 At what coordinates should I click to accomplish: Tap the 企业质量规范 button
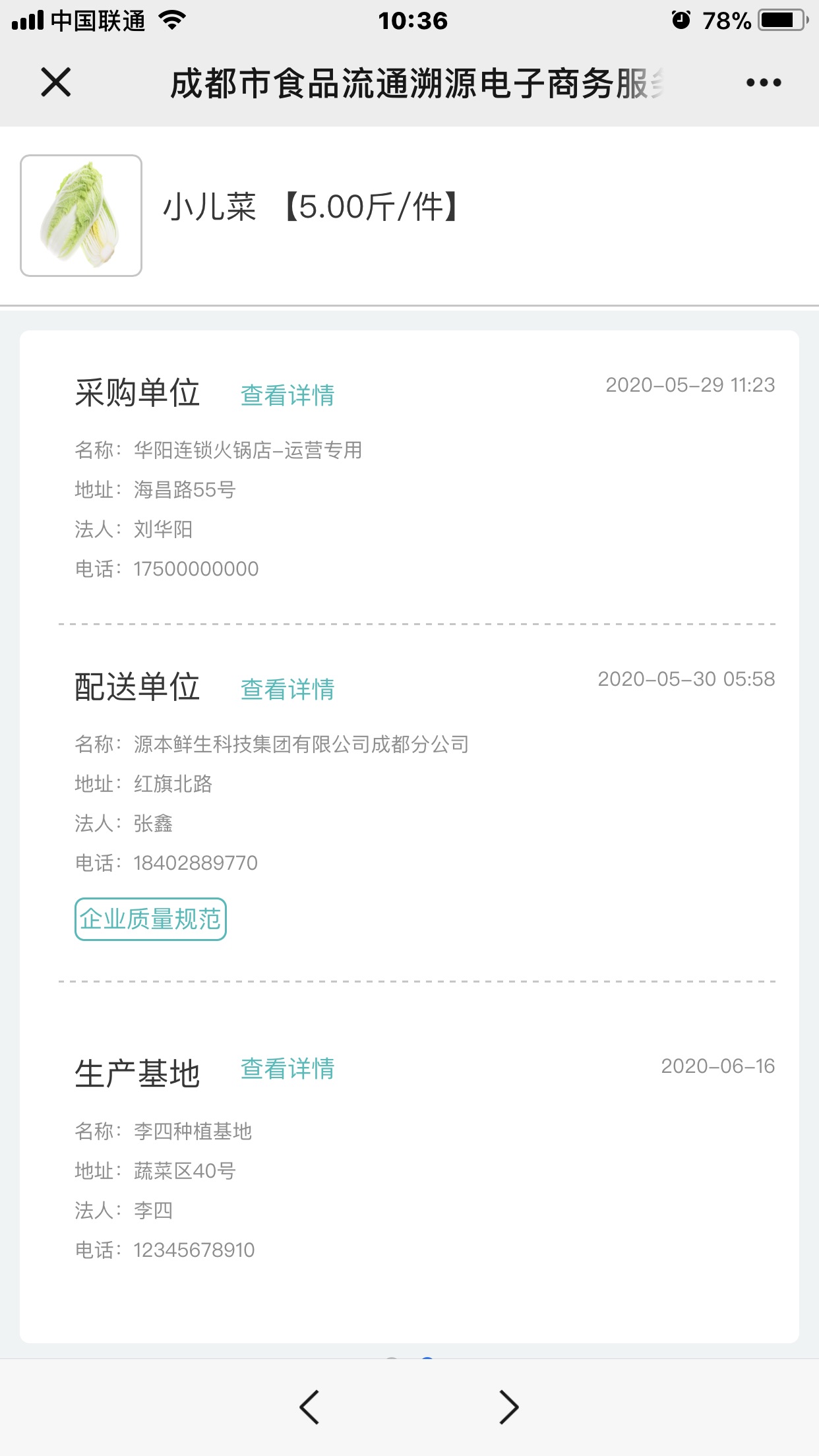[150, 919]
